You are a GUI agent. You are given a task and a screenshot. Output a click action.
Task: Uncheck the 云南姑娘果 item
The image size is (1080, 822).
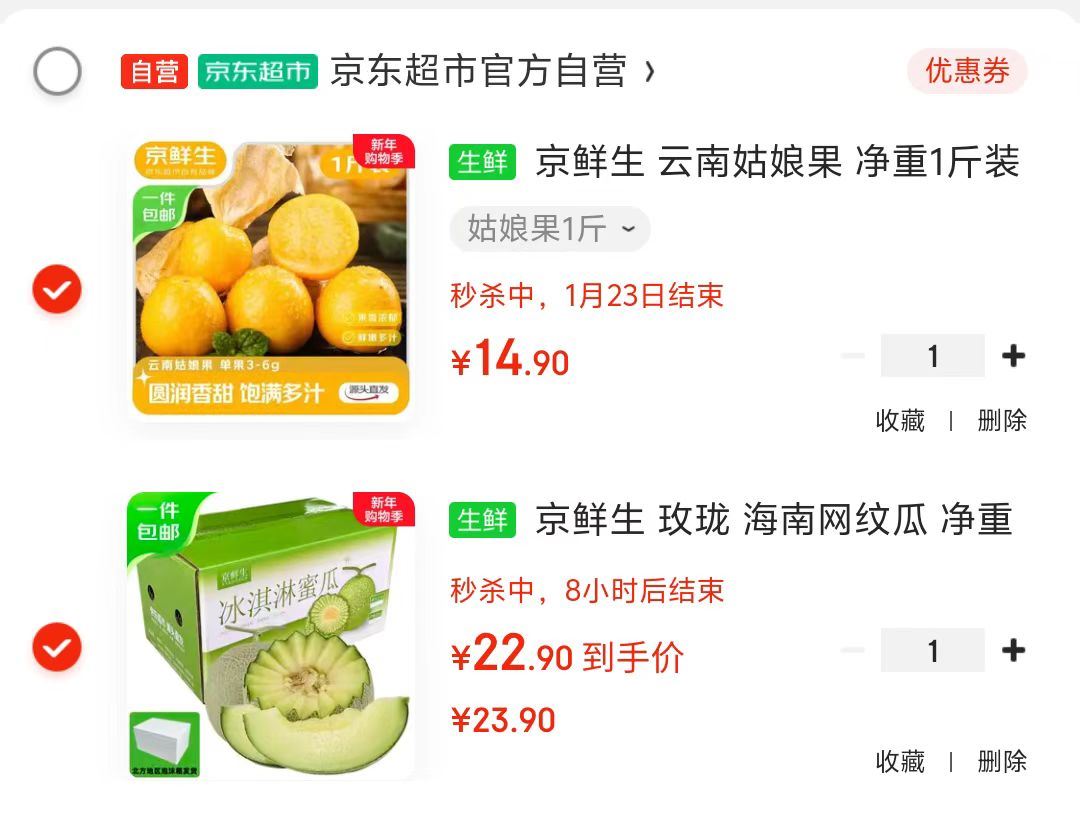[x=57, y=290]
